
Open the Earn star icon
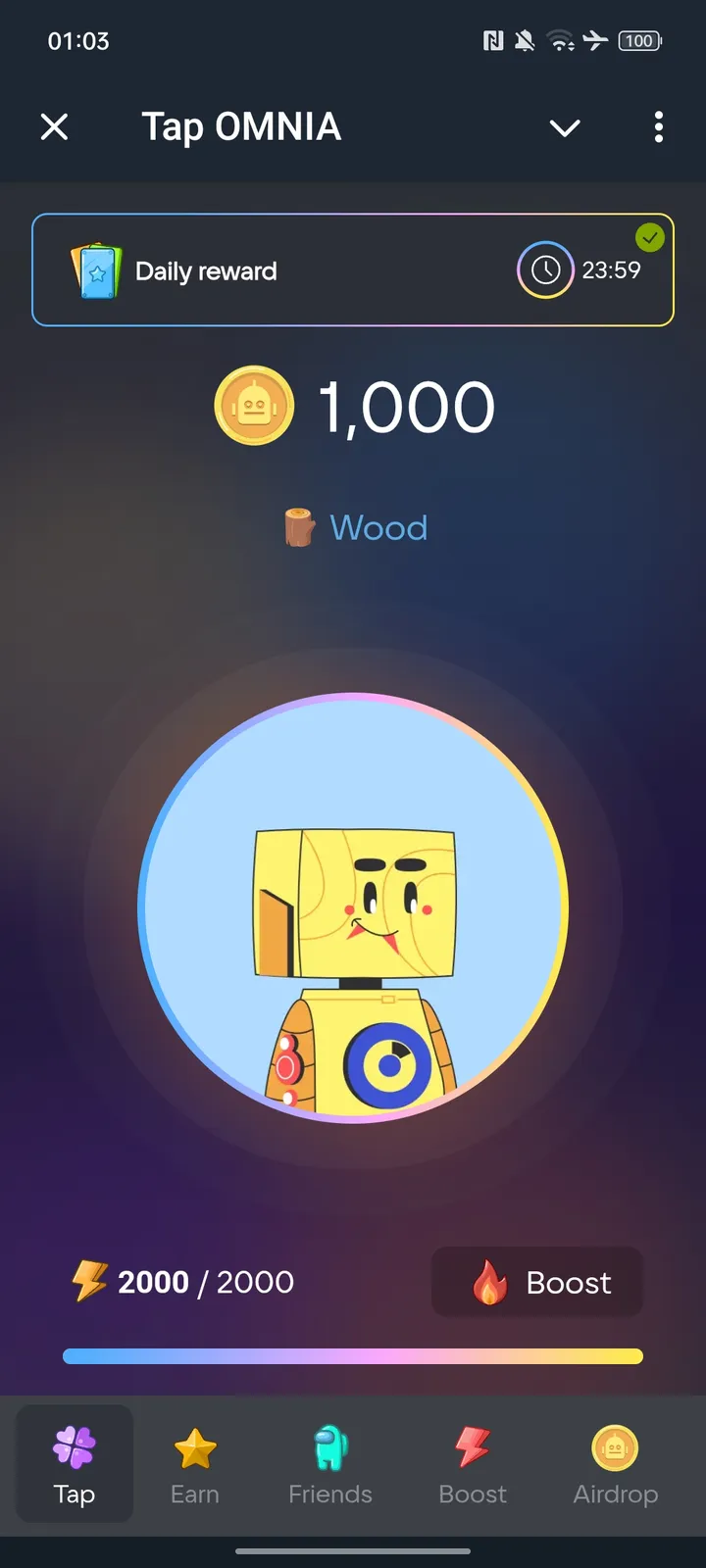click(x=194, y=1448)
